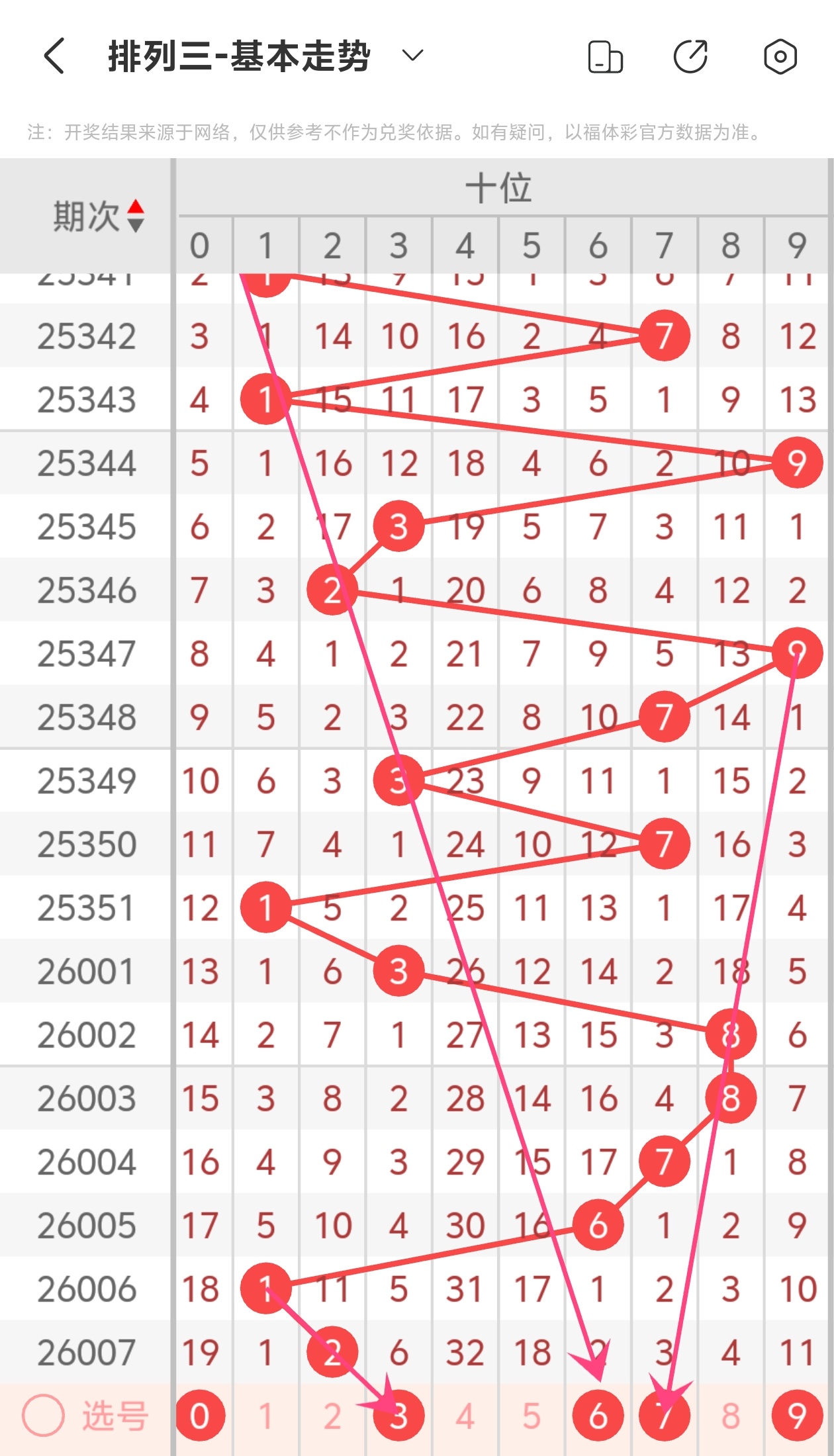The height and width of the screenshot is (1456, 834).
Task: Pick number 4 in the 选号 row
Action: [465, 1416]
